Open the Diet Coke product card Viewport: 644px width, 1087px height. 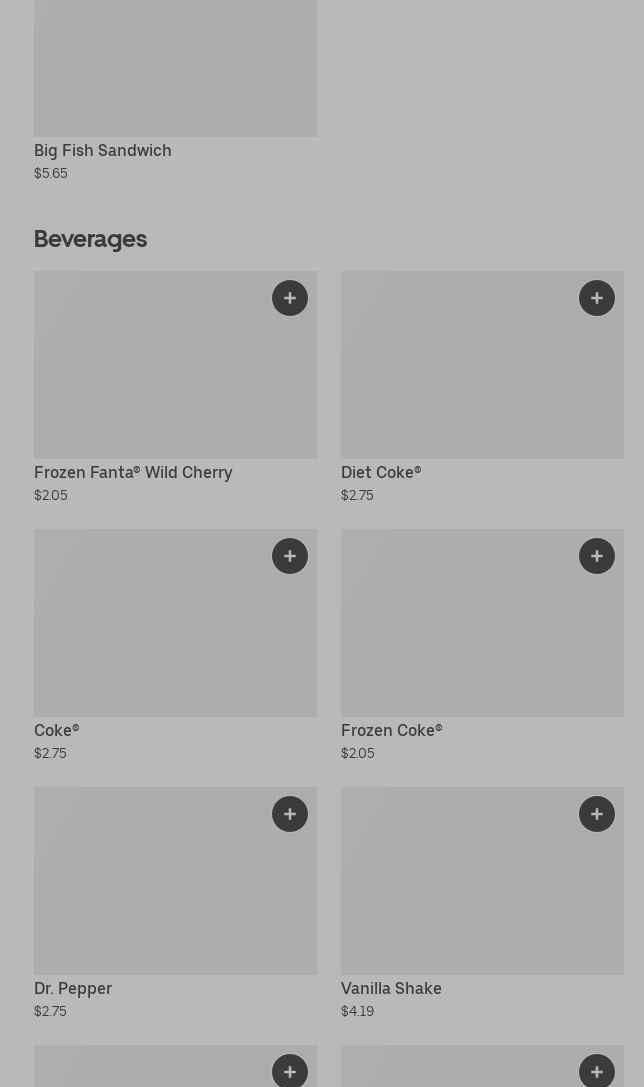coord(482,388)
